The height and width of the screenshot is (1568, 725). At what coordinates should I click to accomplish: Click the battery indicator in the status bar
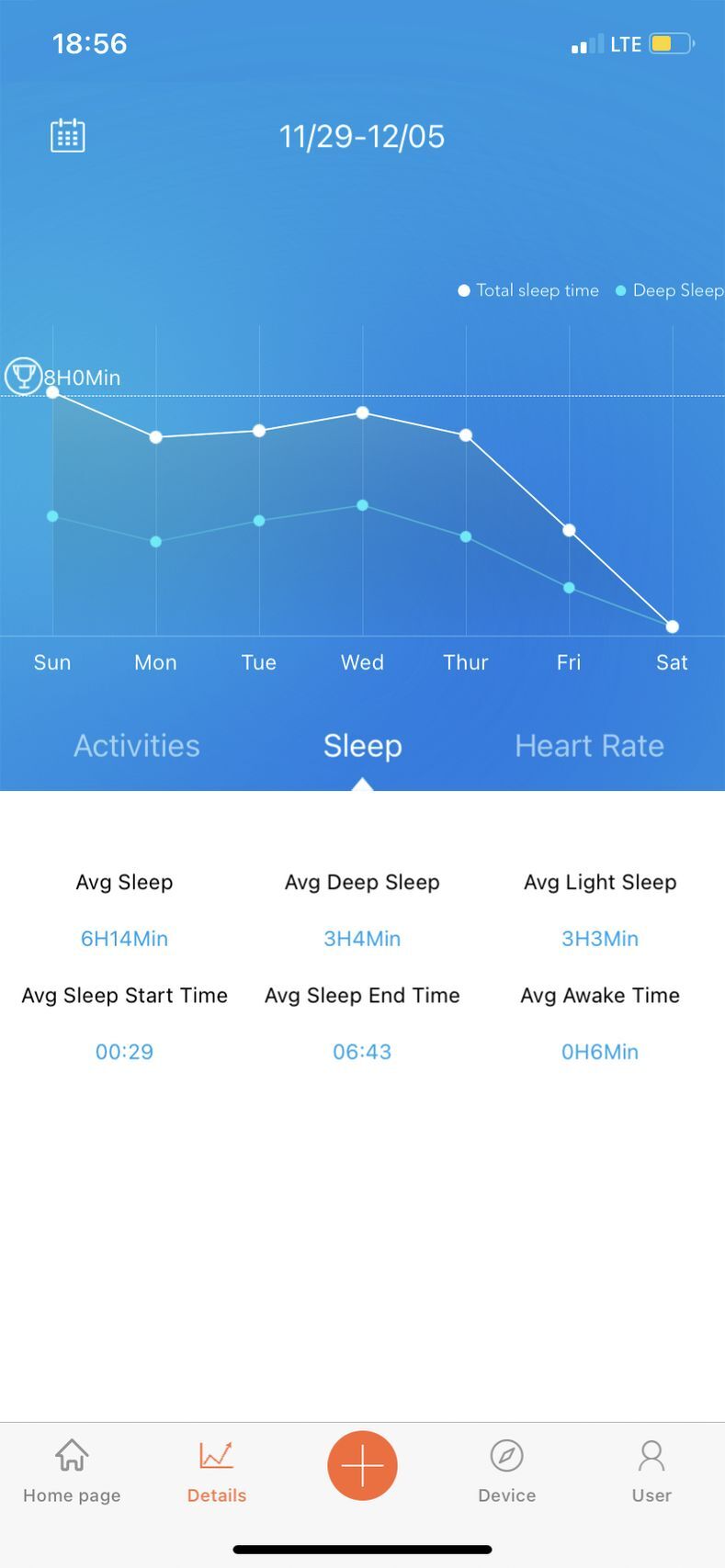click(x=670, y=43)
